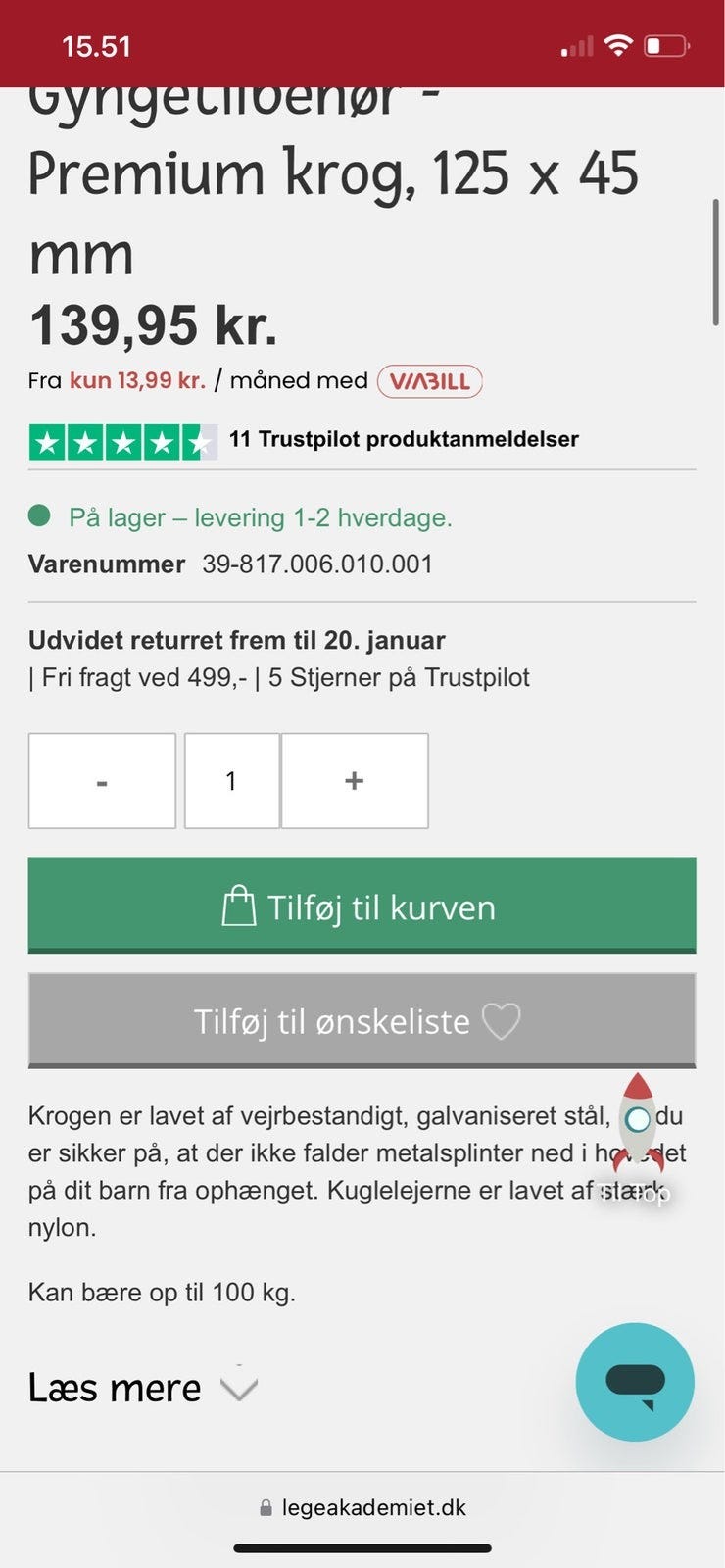Decrease quantity with the minus button

pyautogui.click(x=101, y=780)
